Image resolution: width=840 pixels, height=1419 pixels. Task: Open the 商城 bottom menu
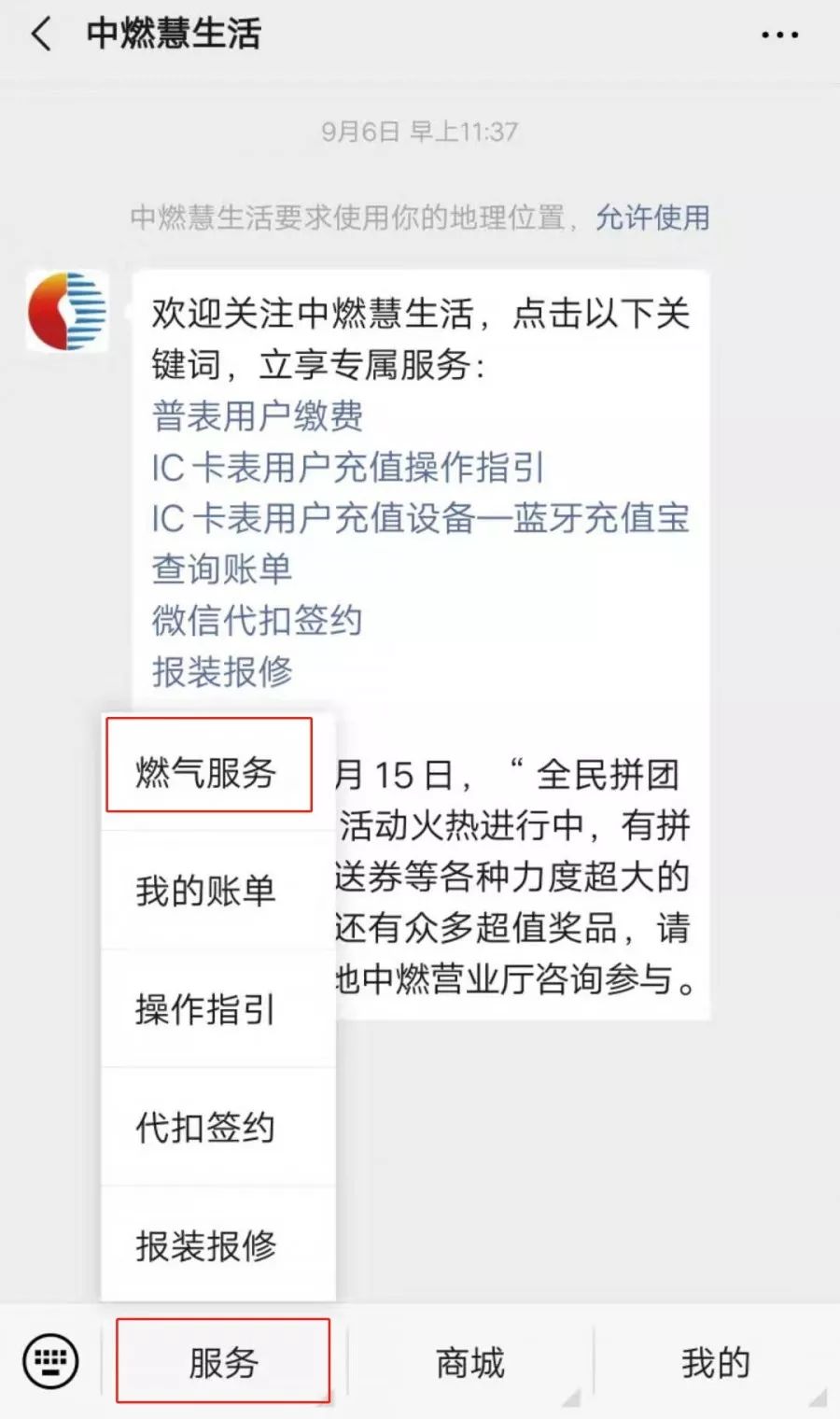tap(469, 1363)
